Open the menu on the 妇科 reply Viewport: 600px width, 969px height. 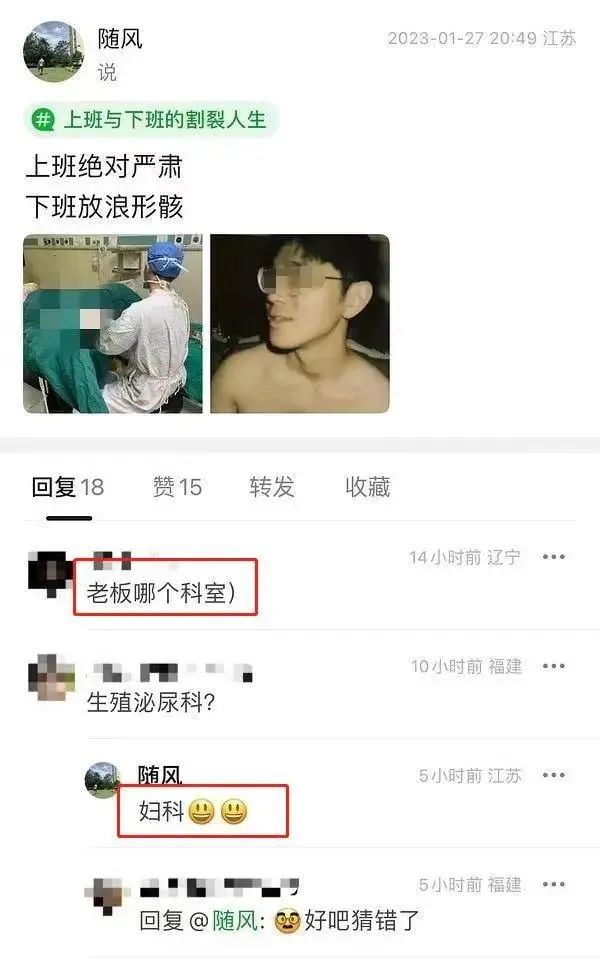coord(553,775)
